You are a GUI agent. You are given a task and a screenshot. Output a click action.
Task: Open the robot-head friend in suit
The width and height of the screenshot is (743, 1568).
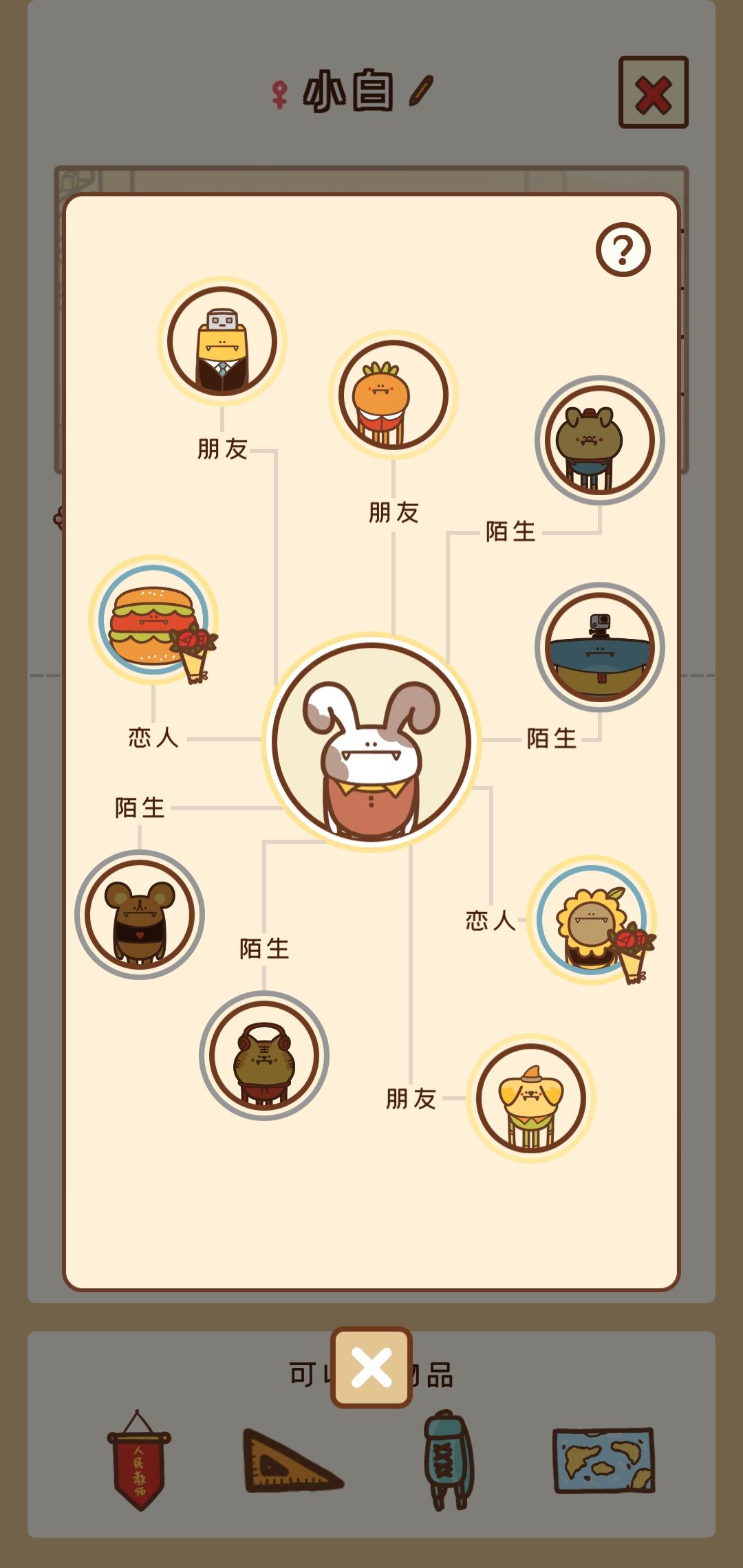tap(222, 341)
